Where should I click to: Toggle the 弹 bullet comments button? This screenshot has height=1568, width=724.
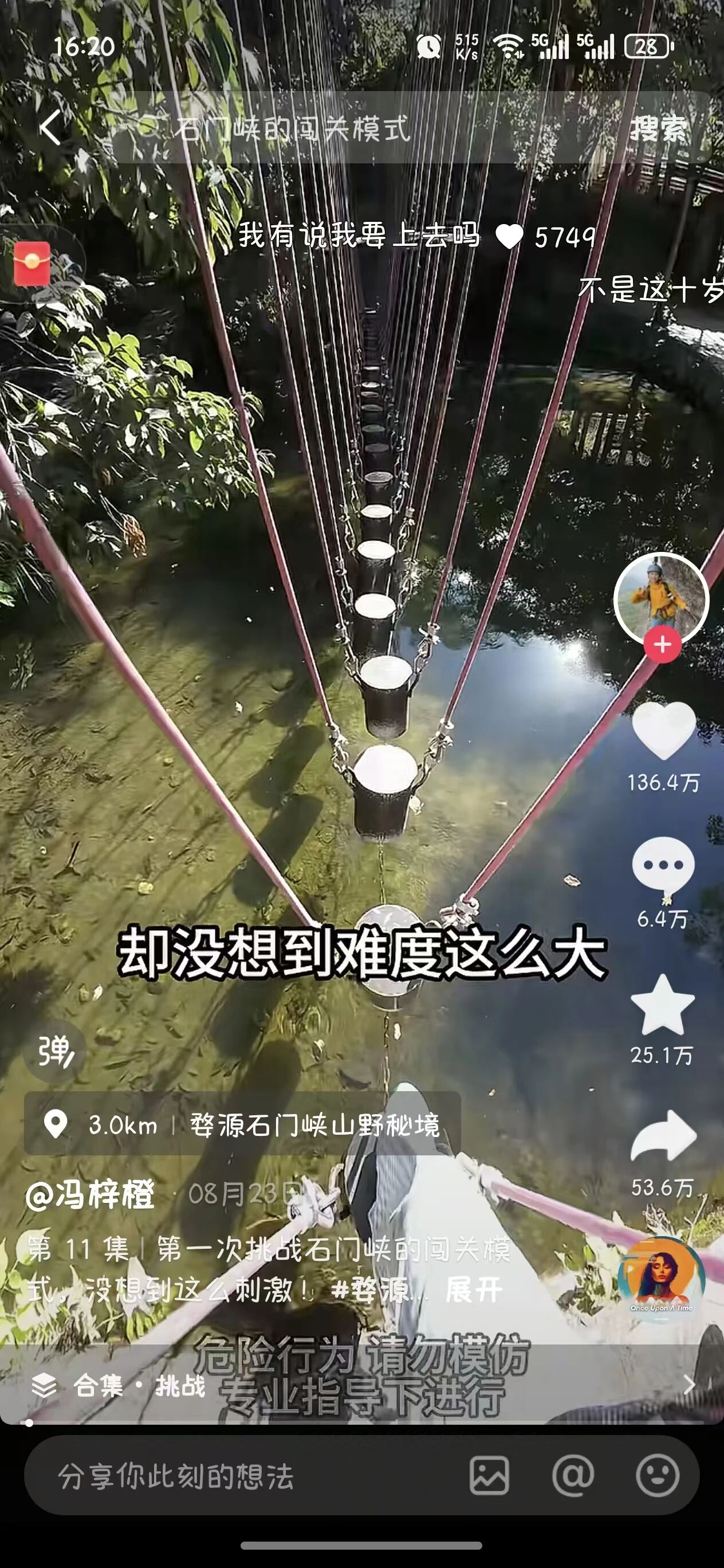point(55,1051)
